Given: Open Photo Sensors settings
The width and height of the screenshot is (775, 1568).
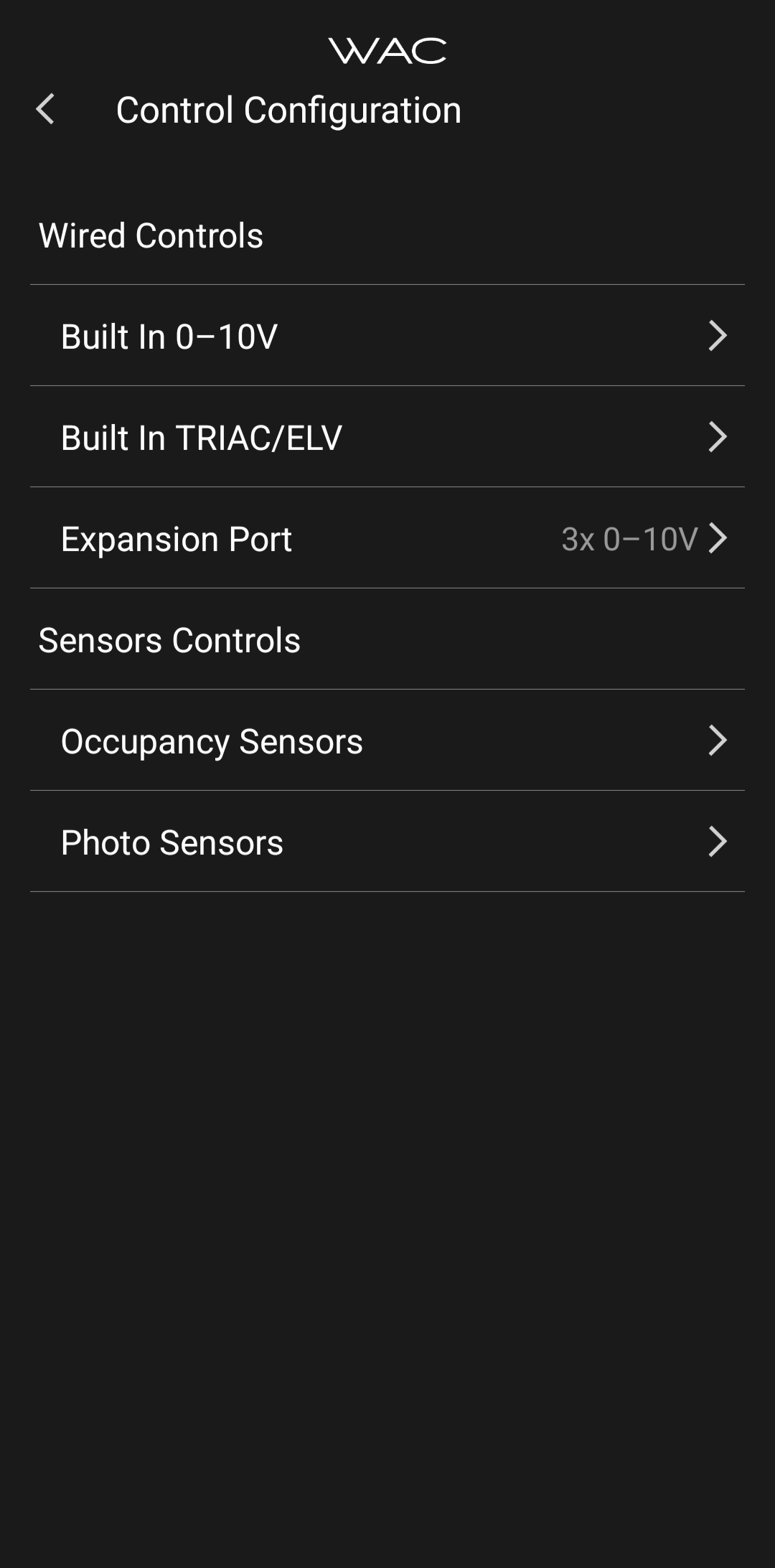Looking at the screenshot, I should (387, 842).
